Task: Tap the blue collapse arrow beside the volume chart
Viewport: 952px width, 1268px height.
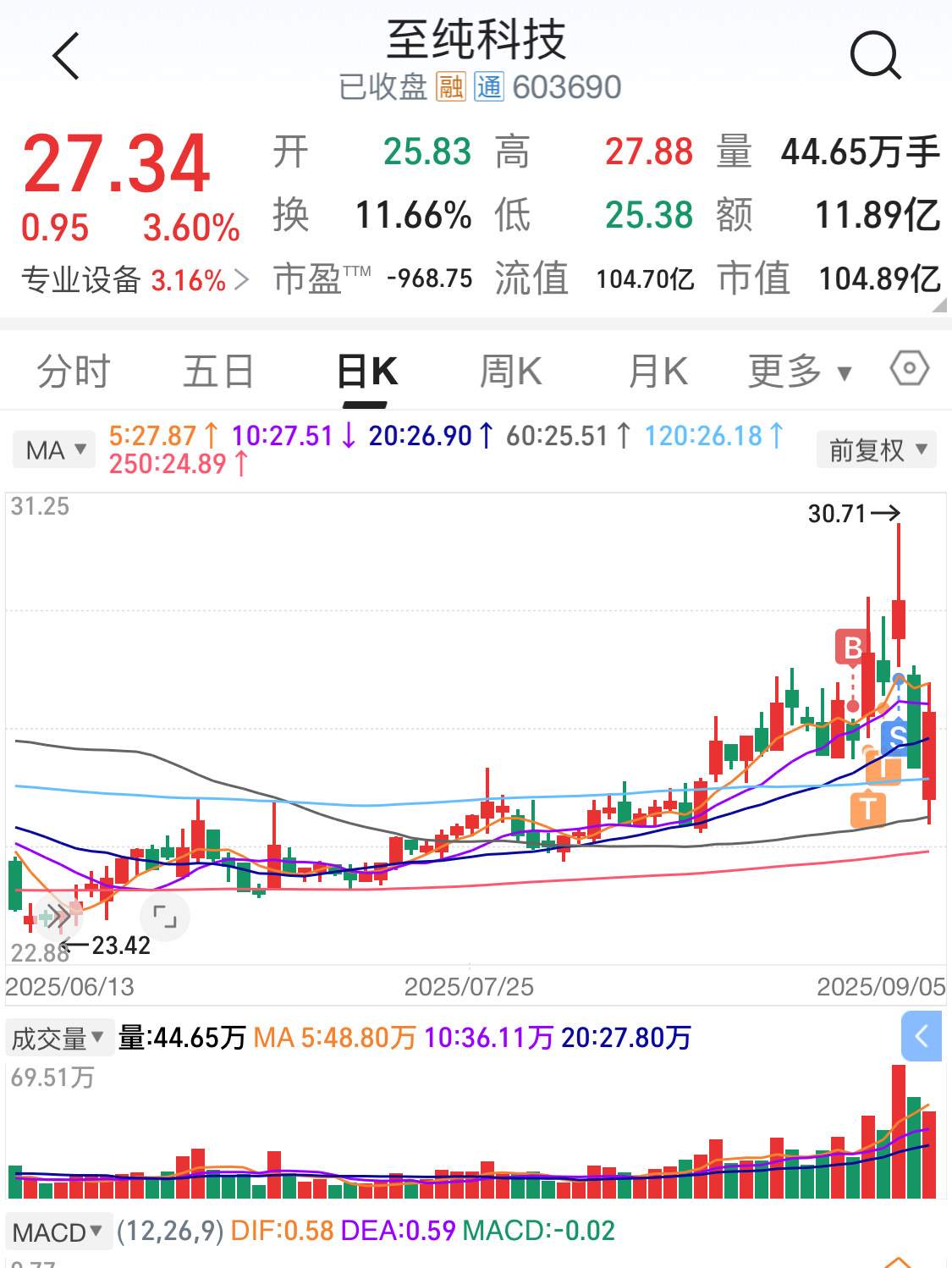Action: pyautogui.click(x=922, y=1036)
